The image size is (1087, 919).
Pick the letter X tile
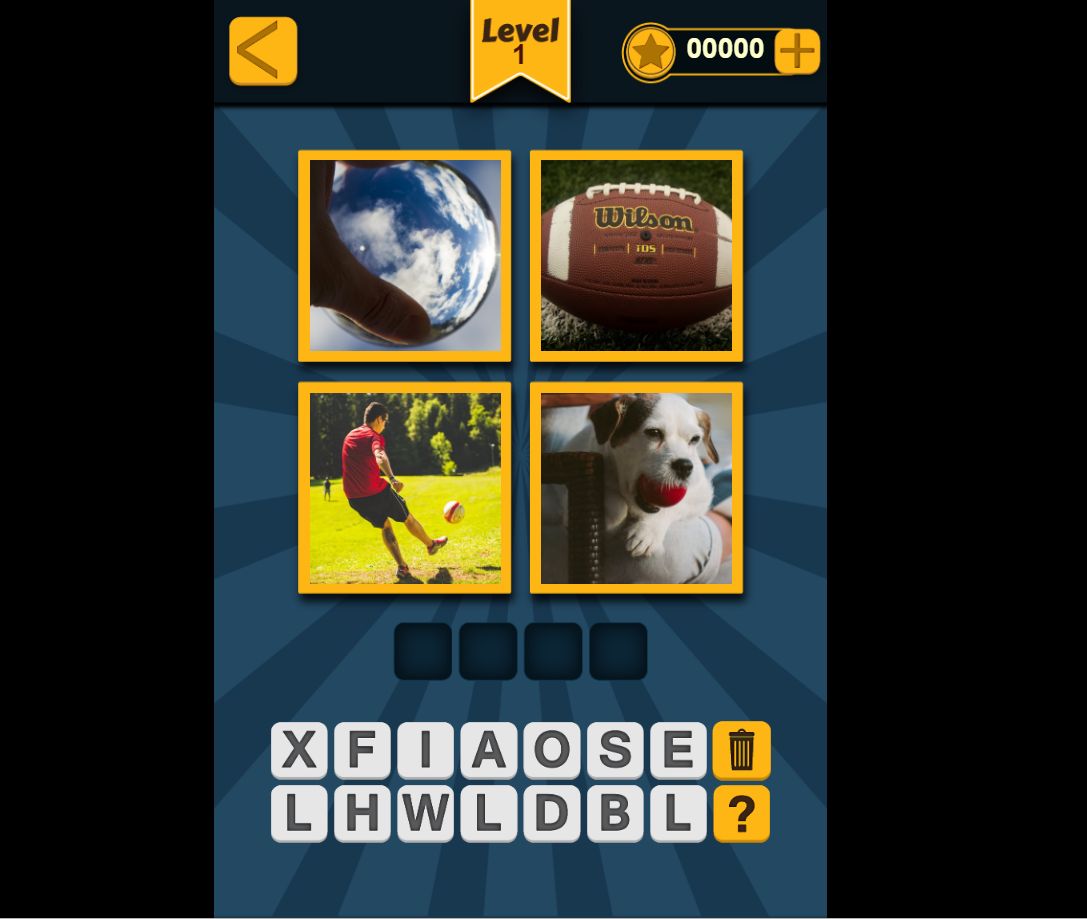298,750
